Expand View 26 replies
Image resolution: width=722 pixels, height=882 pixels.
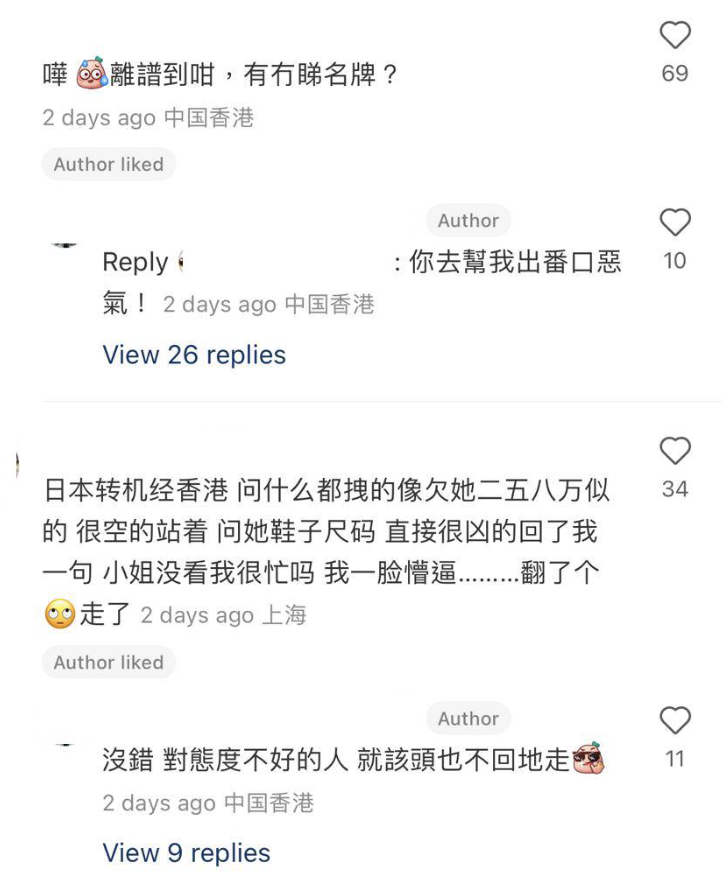194,355
